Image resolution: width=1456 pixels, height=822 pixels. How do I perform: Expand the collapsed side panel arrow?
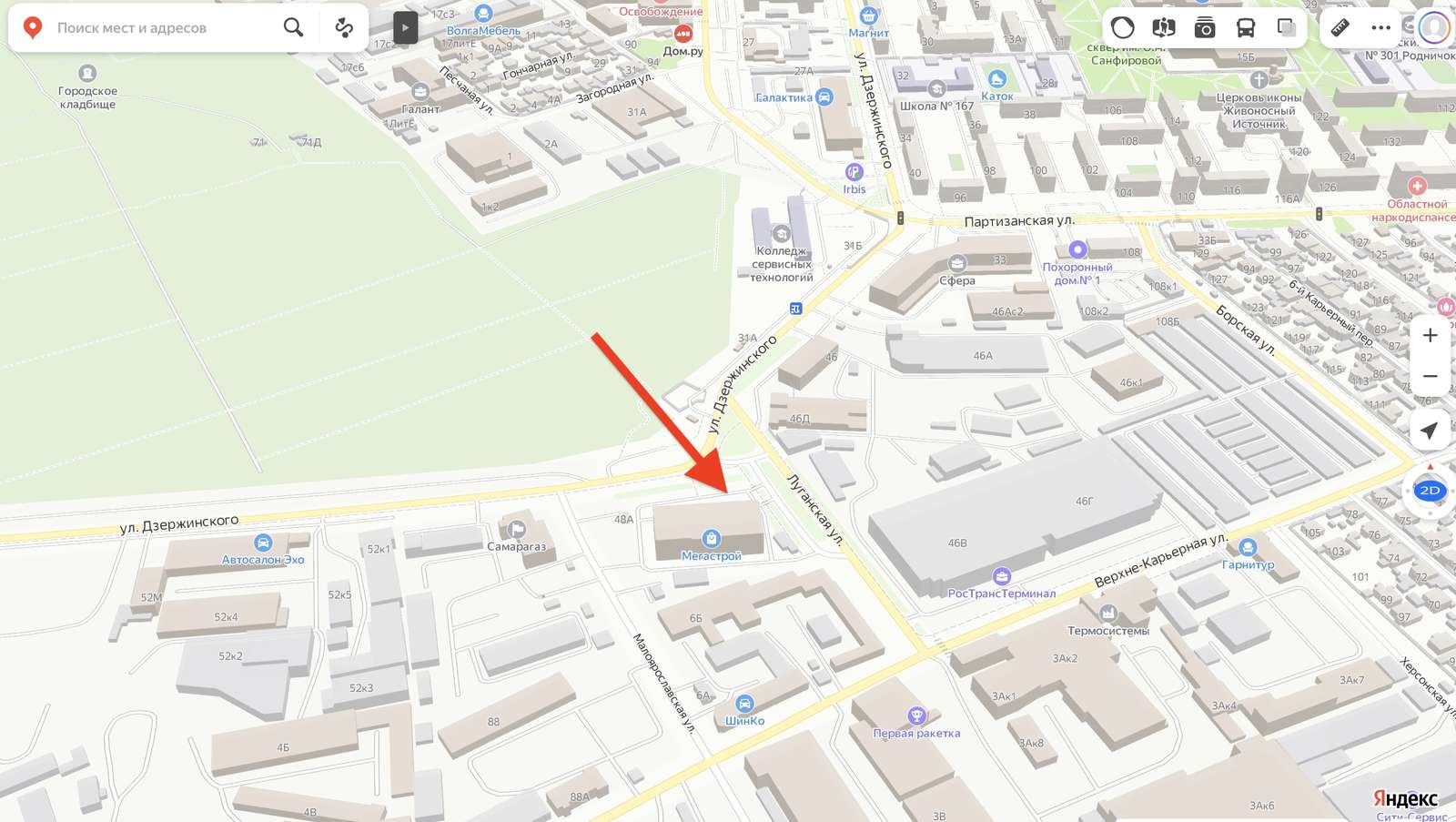pyautogui.click(x=405, y=28)
